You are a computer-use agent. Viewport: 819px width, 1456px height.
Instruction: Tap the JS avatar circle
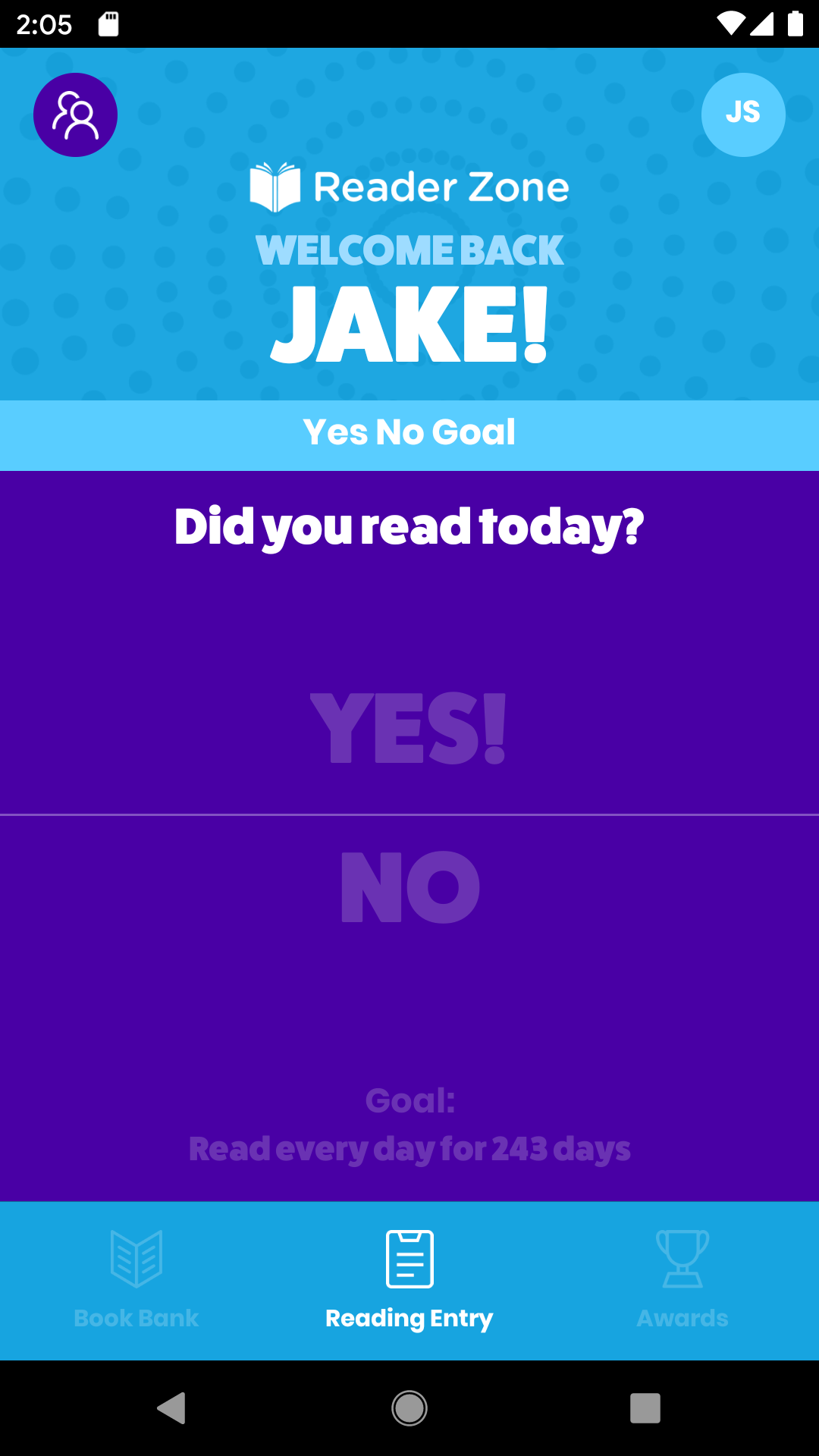click(743, 114)
